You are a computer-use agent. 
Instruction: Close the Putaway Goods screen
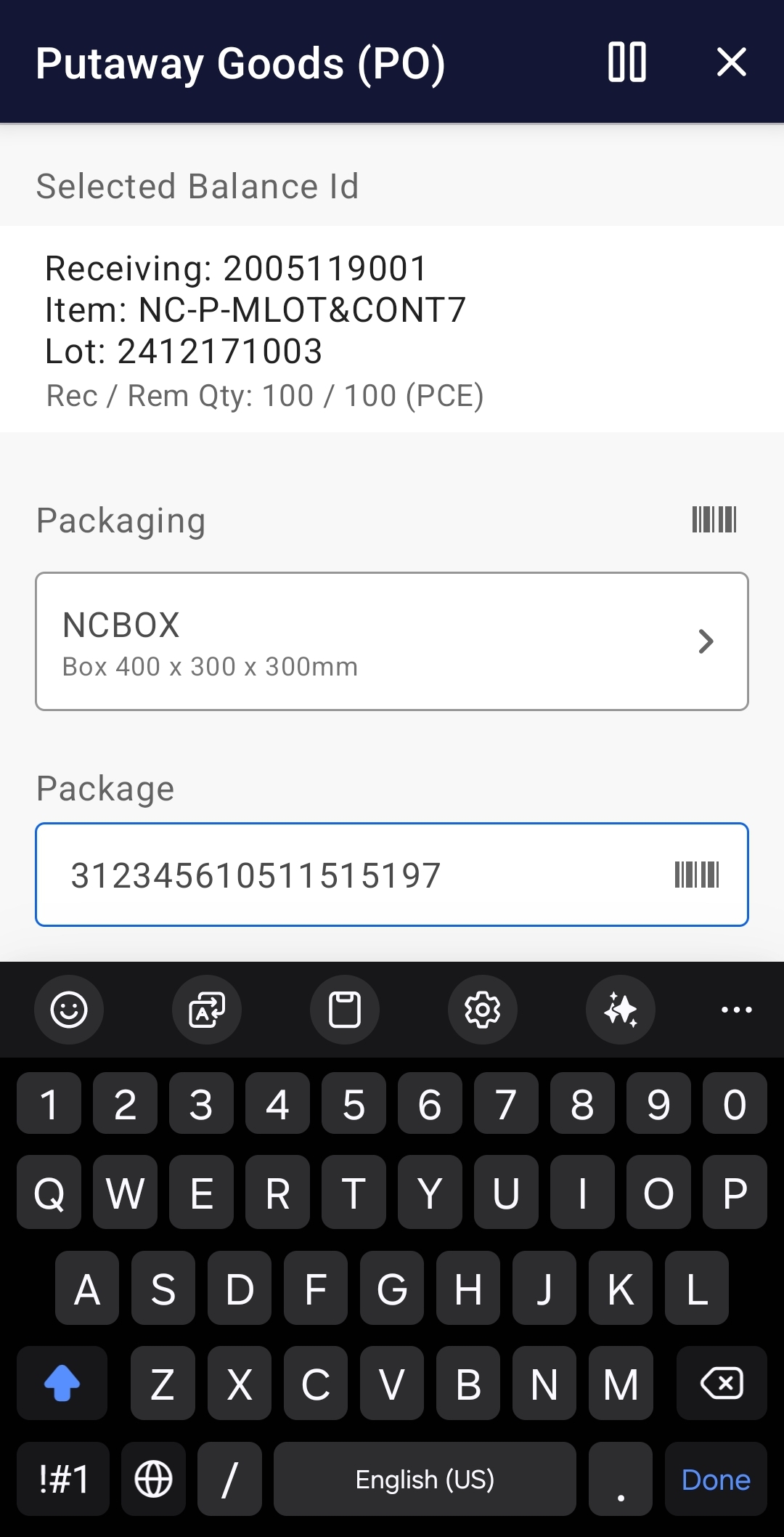pyautogui.click(x=732, y=62)
